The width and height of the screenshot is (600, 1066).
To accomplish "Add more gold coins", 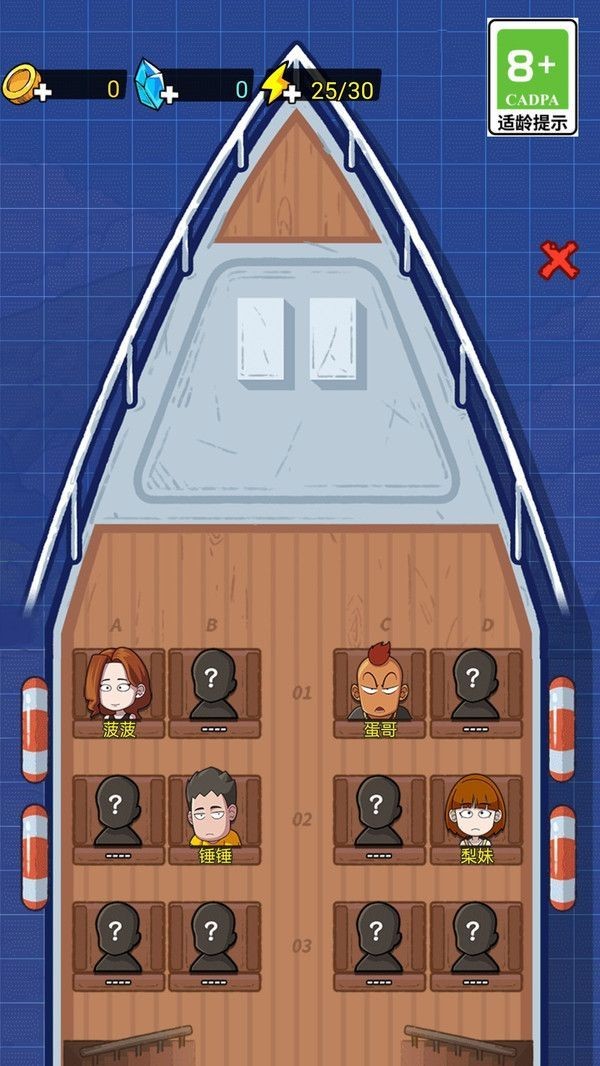I will coord(42,94).
